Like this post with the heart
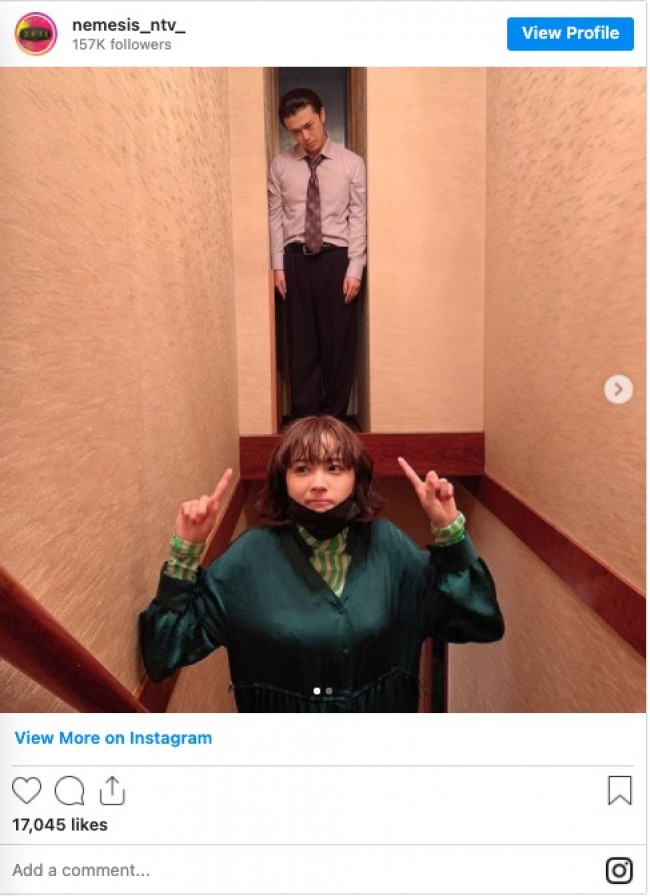 point(27,790)
